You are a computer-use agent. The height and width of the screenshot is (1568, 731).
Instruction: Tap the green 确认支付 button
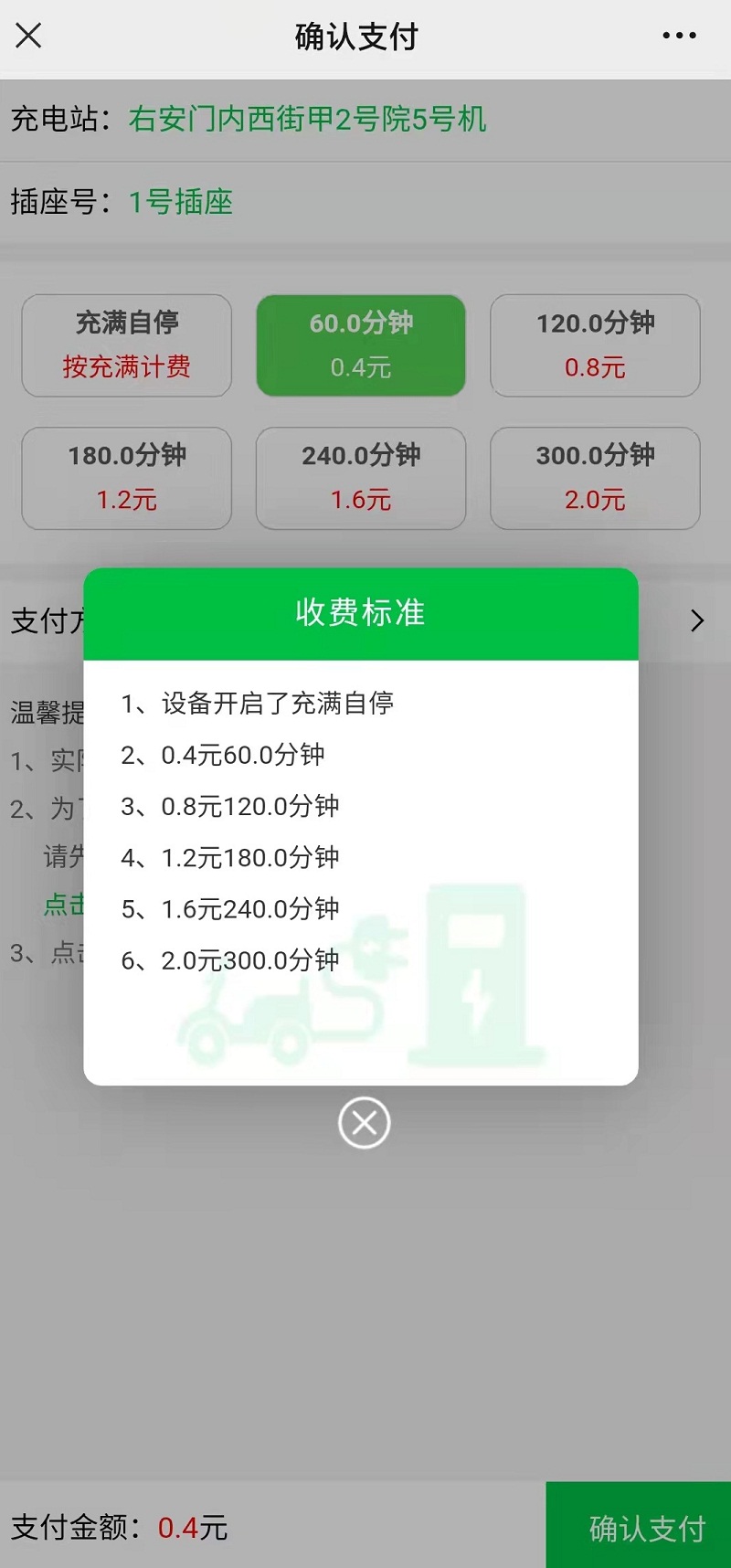[x=646, y=1528]
